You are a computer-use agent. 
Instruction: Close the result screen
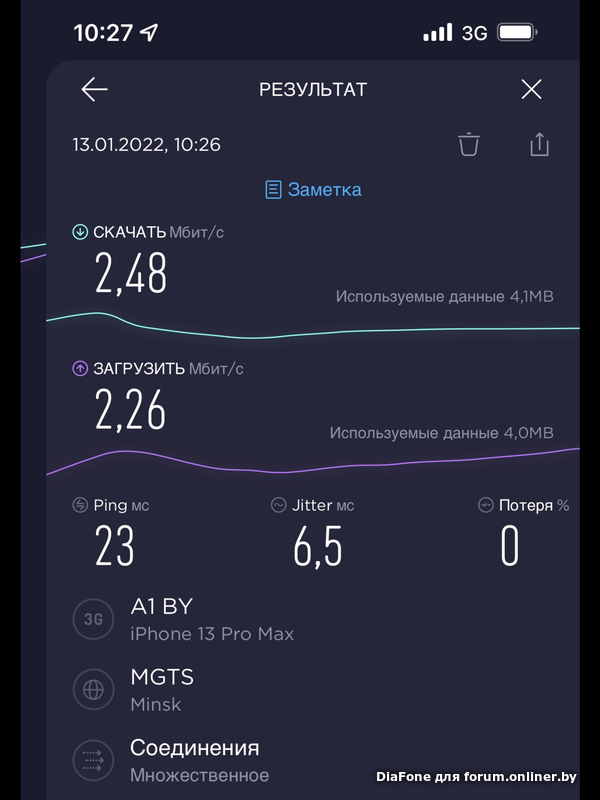click(531, 90)
